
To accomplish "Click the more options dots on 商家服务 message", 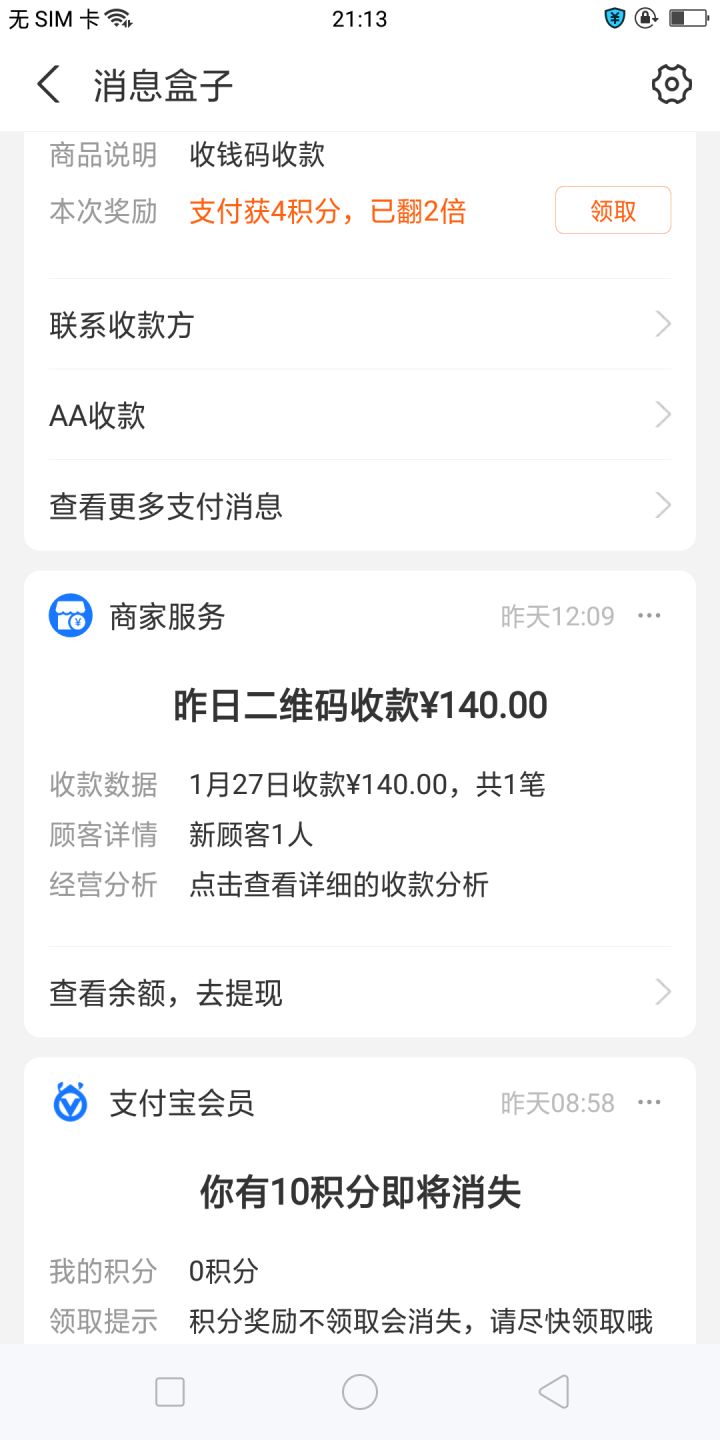I will pos(650,615).
